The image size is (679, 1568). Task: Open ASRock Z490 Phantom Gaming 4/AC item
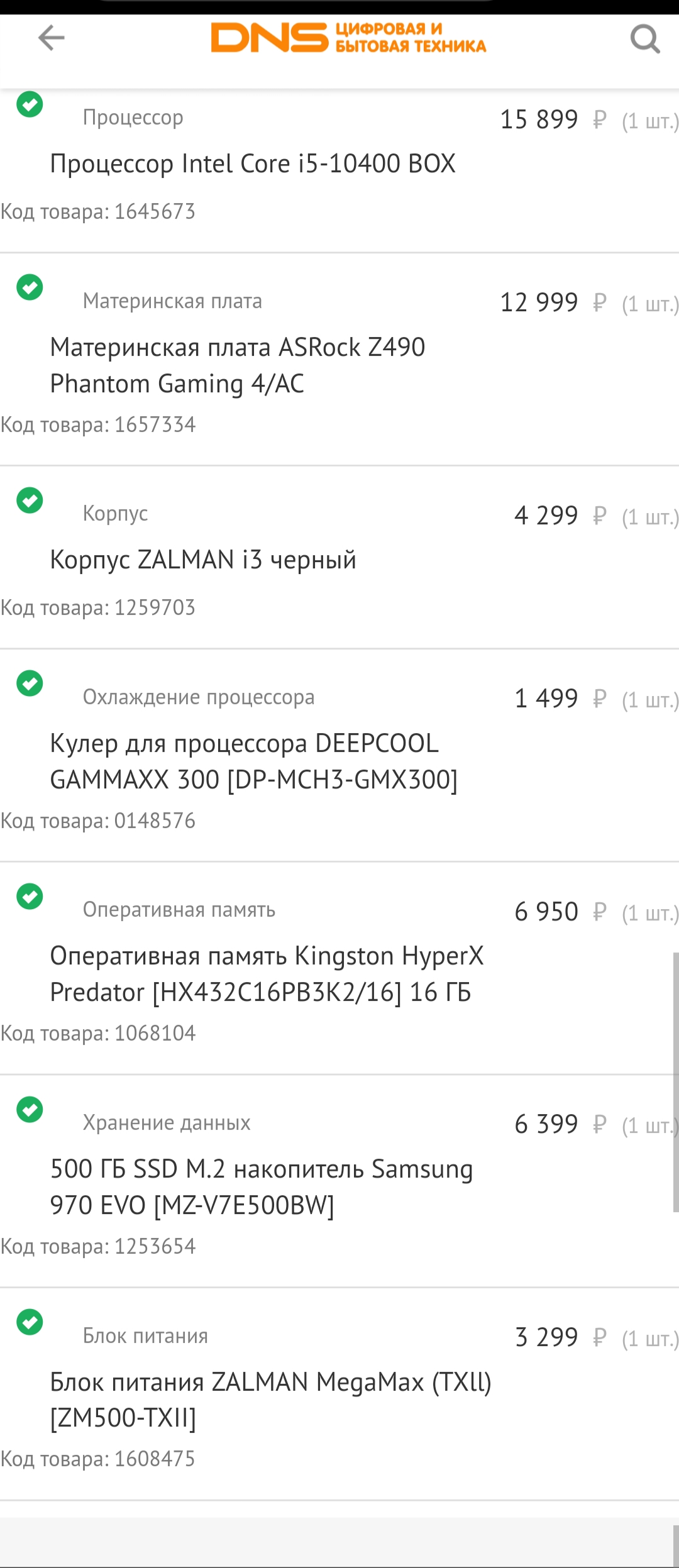(238, 365)
